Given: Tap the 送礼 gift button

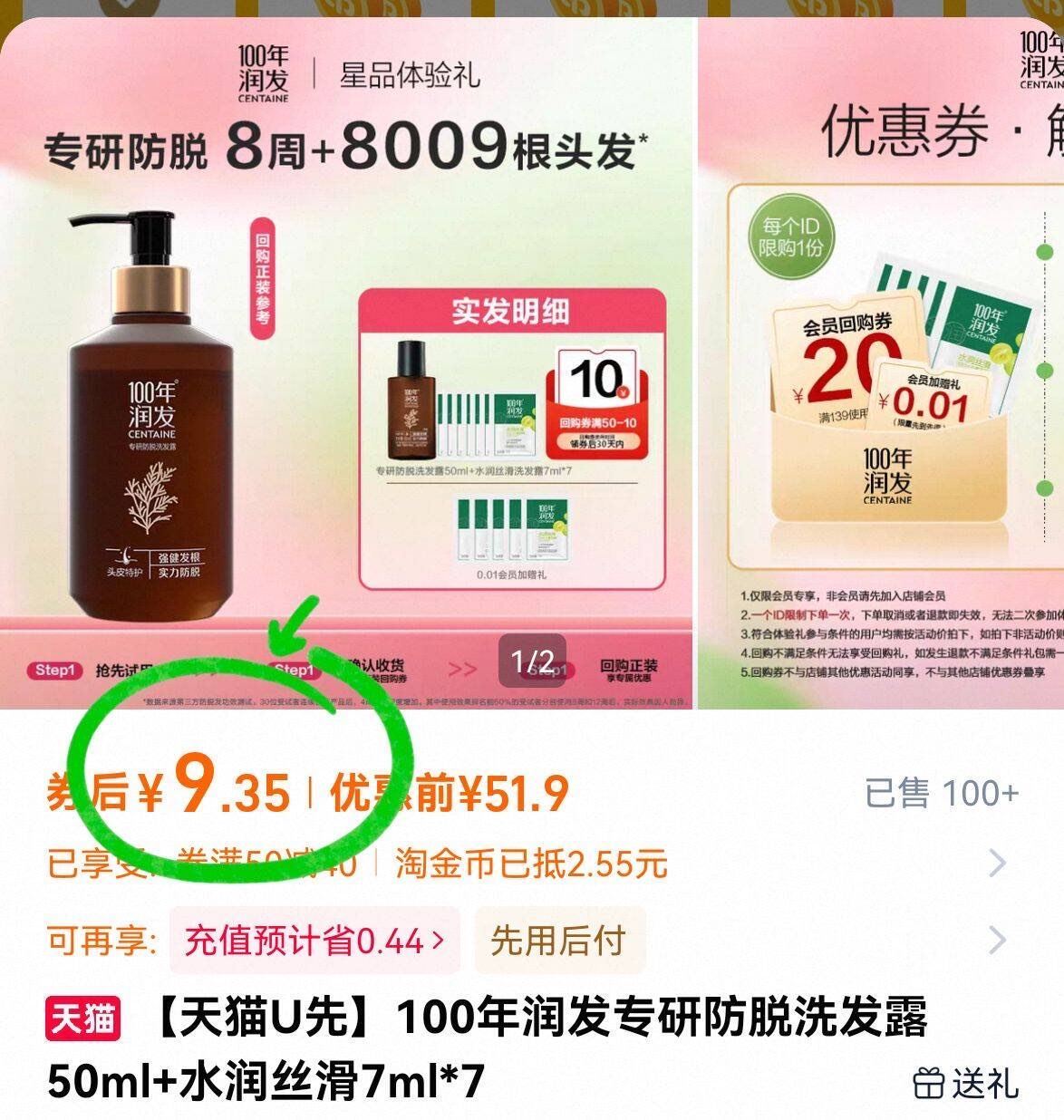Looking at the screenshot, I should pyautogui.click(x=966, y=1083).
